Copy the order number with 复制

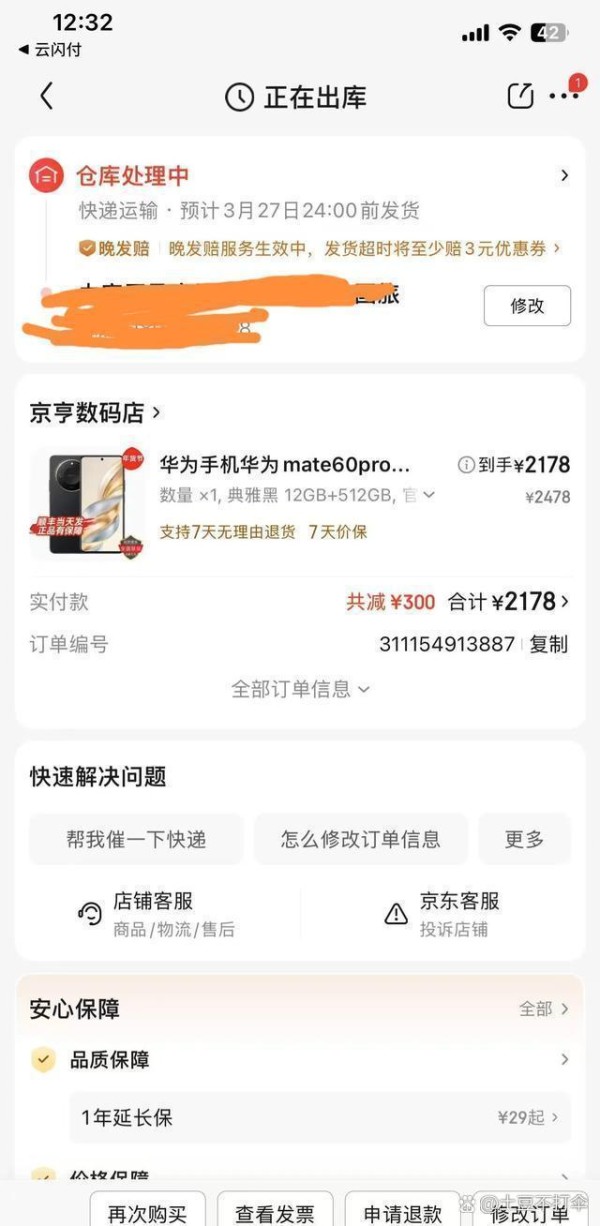coord(548,644)
